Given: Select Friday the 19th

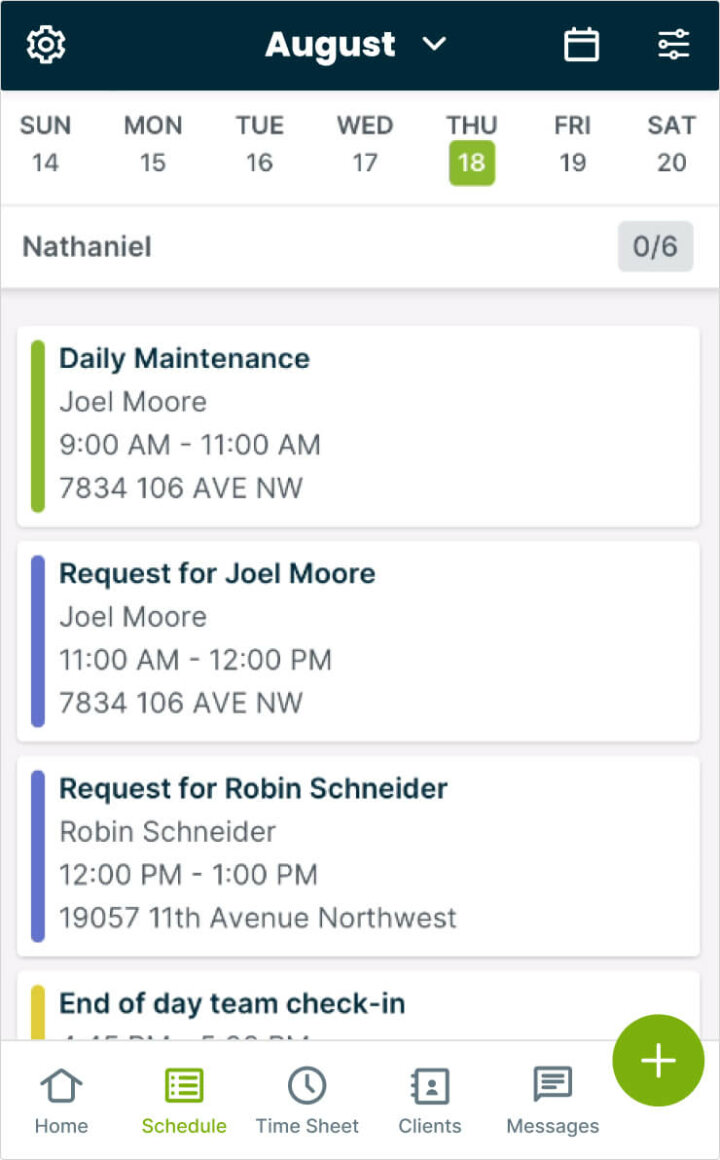Looking at the screenshot, I should point(572,145).
